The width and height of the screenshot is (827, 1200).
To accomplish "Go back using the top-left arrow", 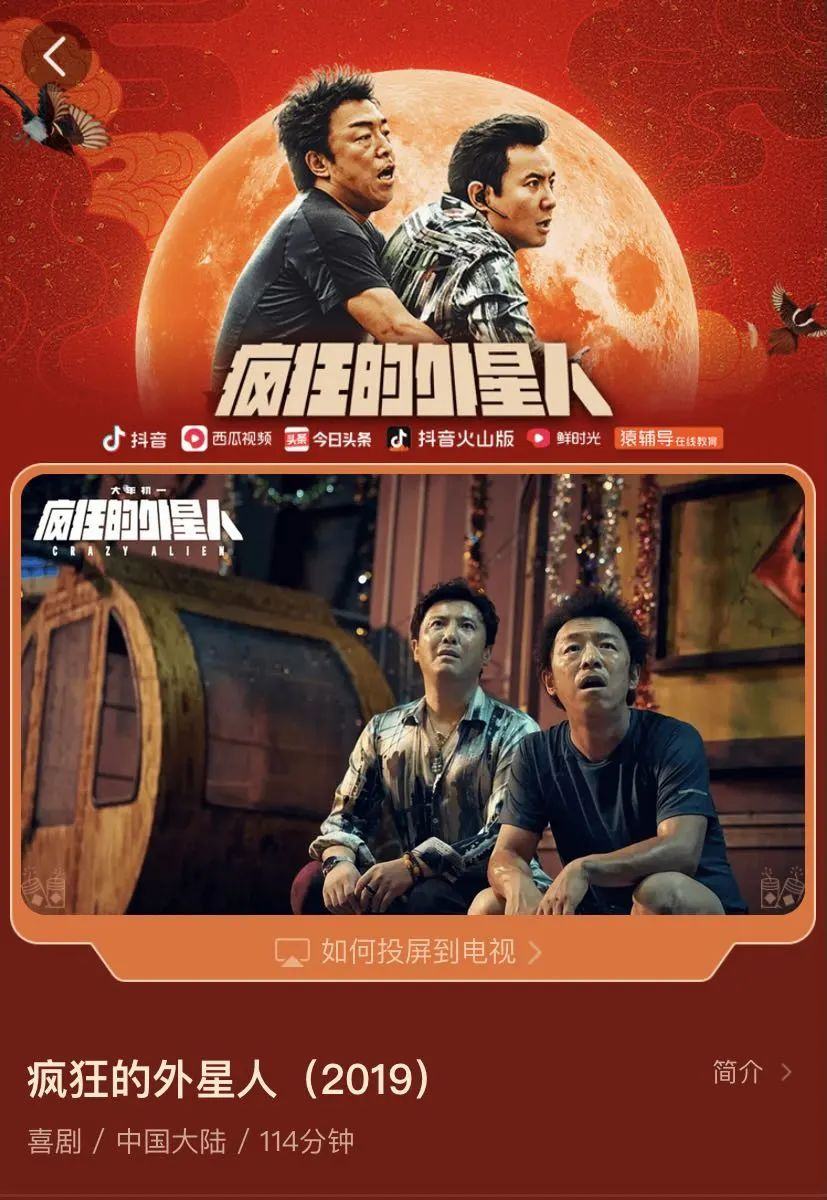I will [56, 57].
